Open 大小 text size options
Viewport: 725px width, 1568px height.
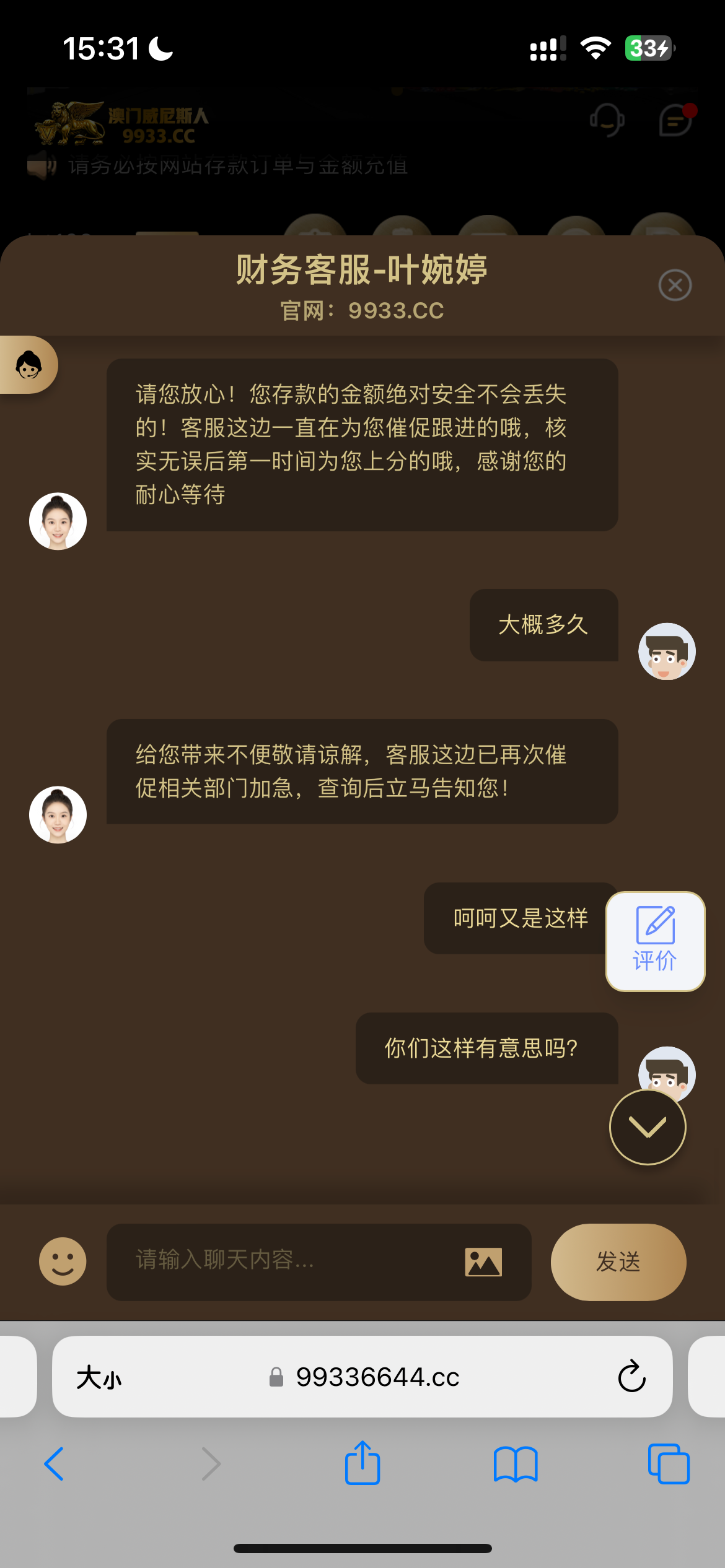pos(98,1377)
